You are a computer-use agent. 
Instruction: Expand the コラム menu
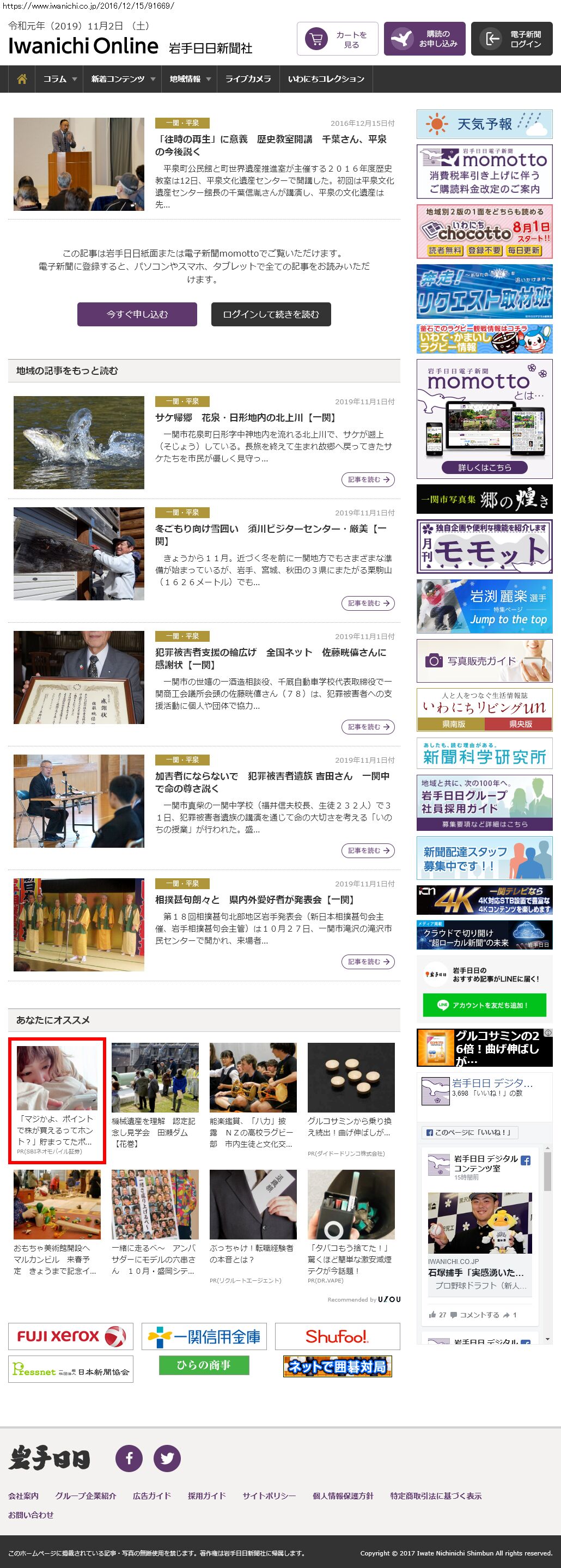click(59, 79)
